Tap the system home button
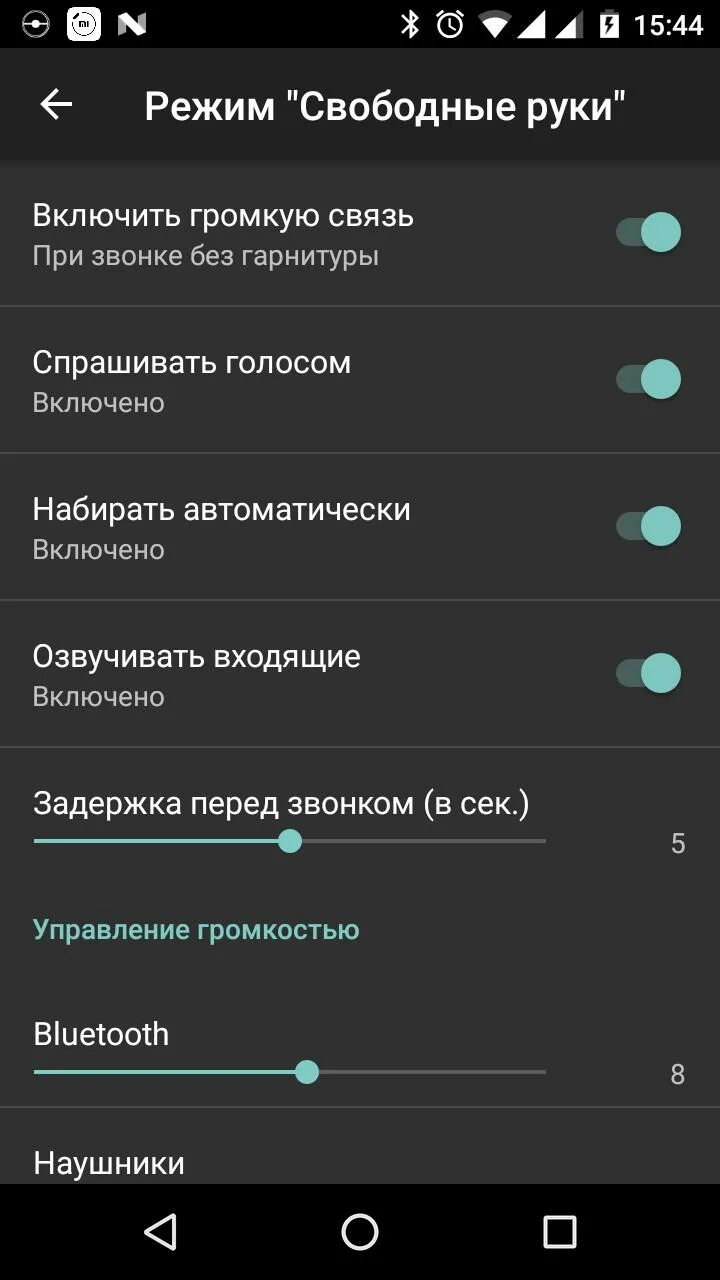Image resolution: width=720 pixels, height=1280 pixels. pyautogui.click(x=360, y=1232)
